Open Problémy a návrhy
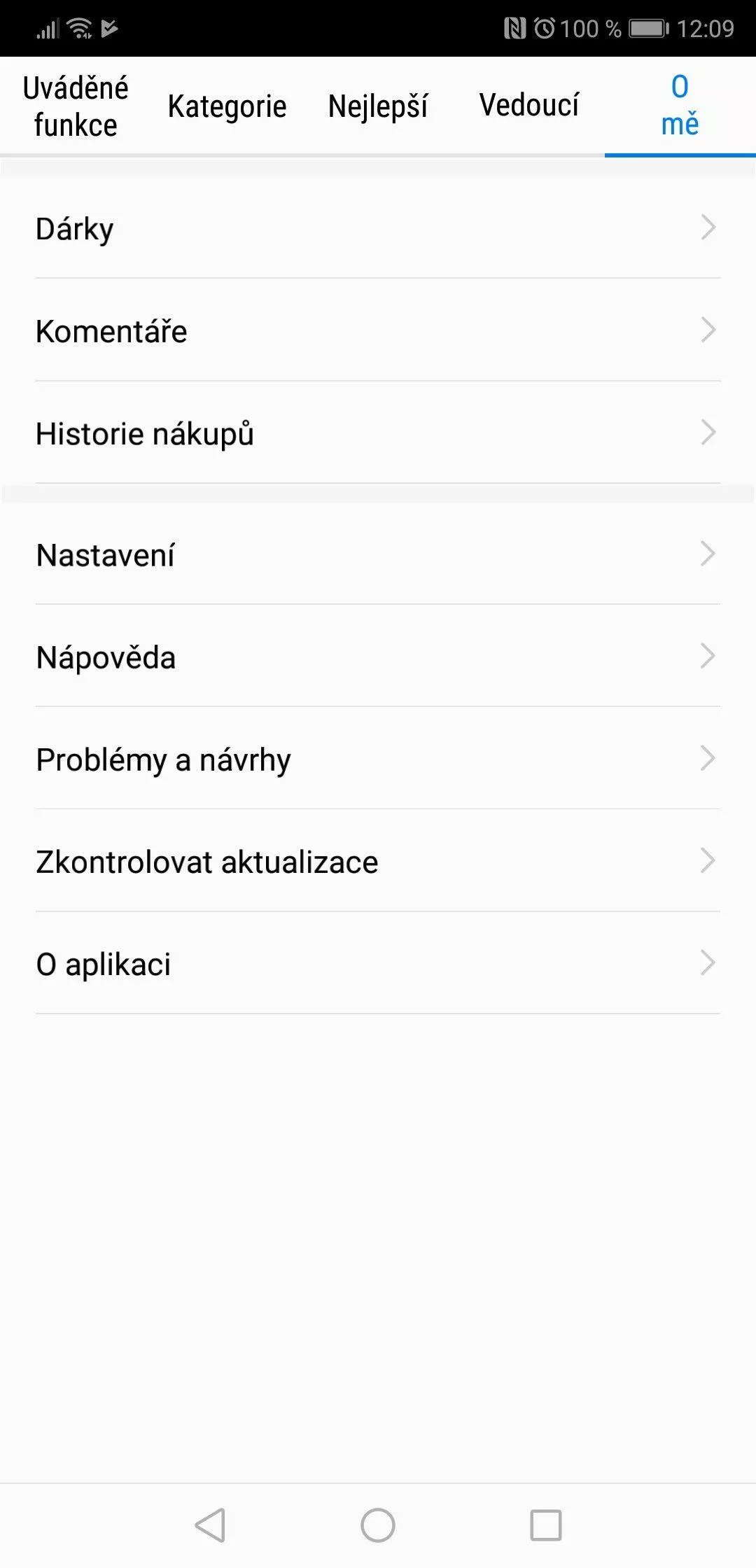This screenshot has width=756, height=1568. tap(378, 758)
